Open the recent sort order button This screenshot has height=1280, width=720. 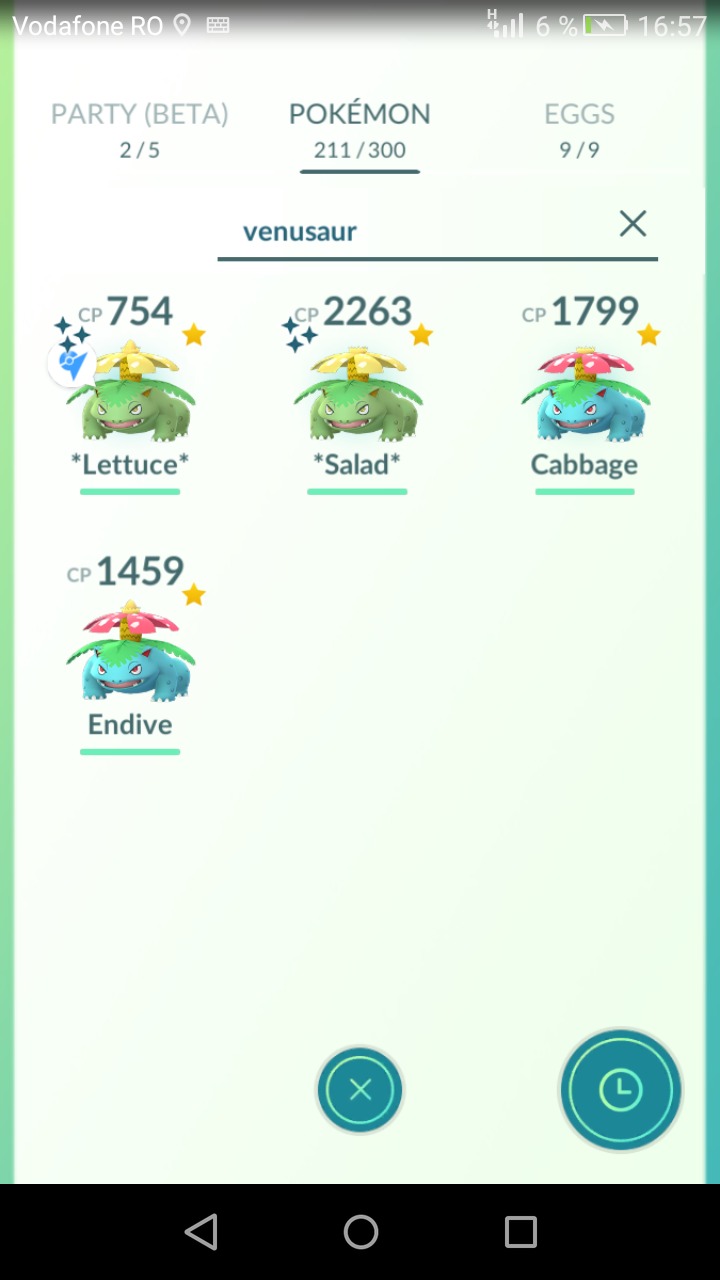(620, 1090)
